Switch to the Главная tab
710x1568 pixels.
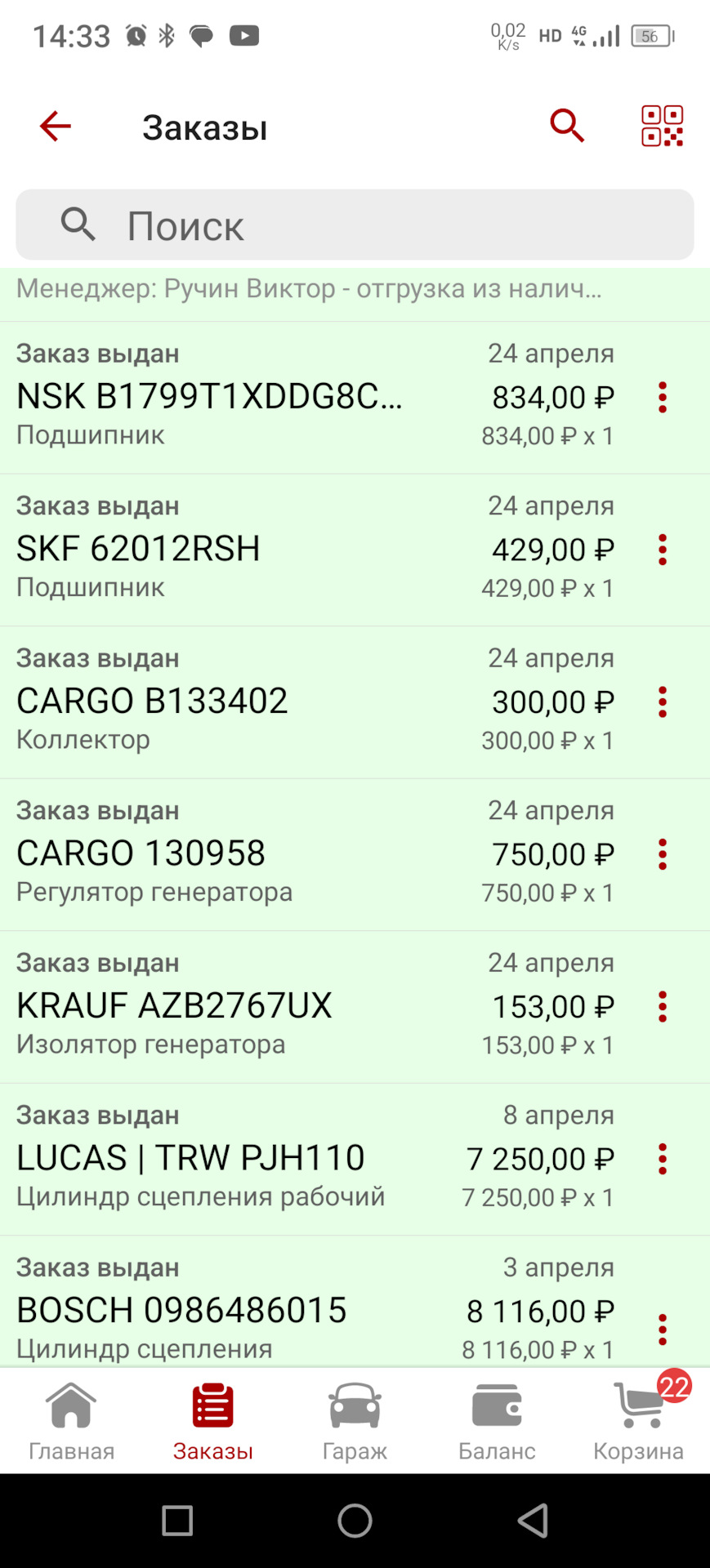(71, 1421)
